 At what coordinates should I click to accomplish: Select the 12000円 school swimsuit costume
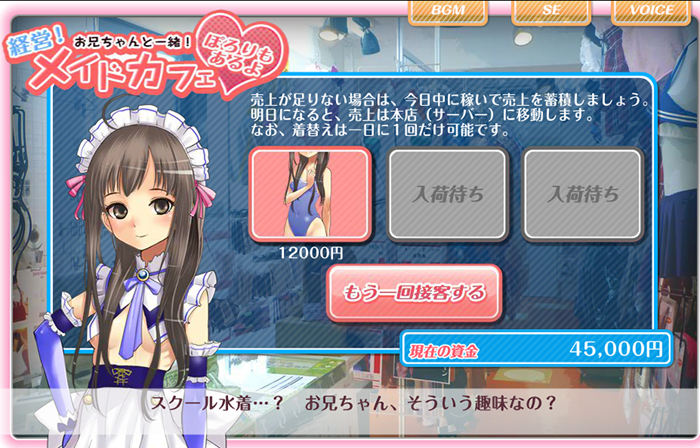pos(310,194)
